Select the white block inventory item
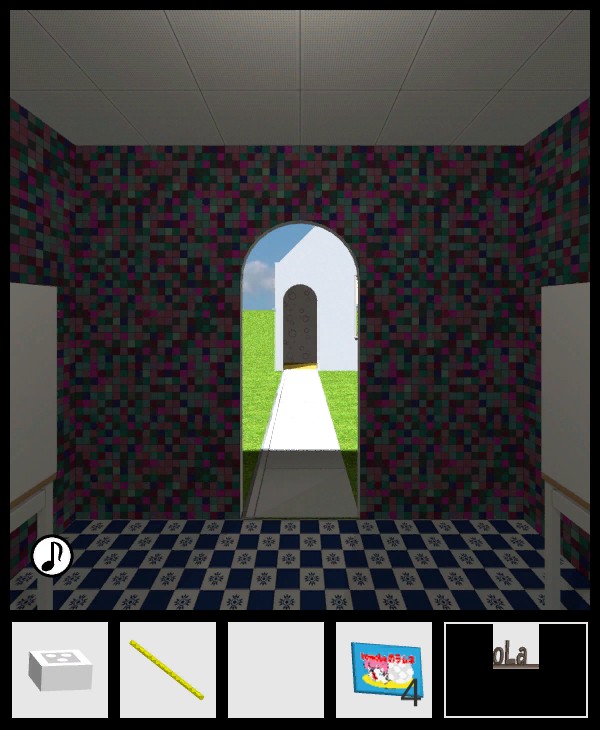Viewport: 600px width, 730px height. coord(60,669)
